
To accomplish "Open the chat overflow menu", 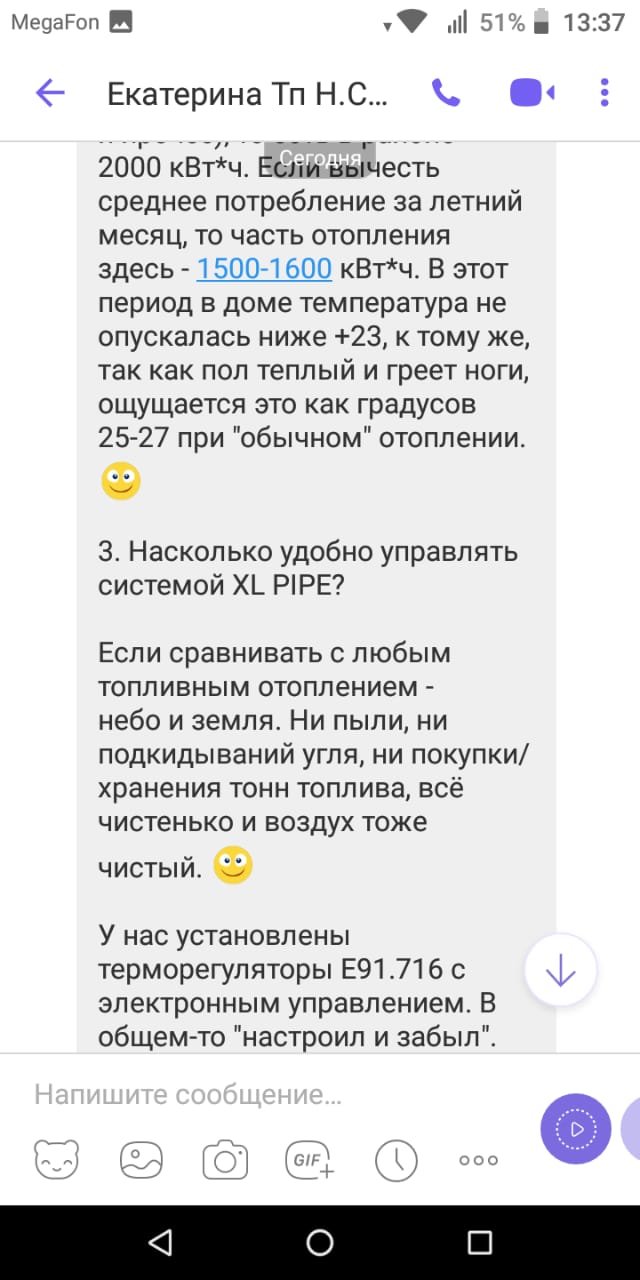I will [x=605, y=94].
